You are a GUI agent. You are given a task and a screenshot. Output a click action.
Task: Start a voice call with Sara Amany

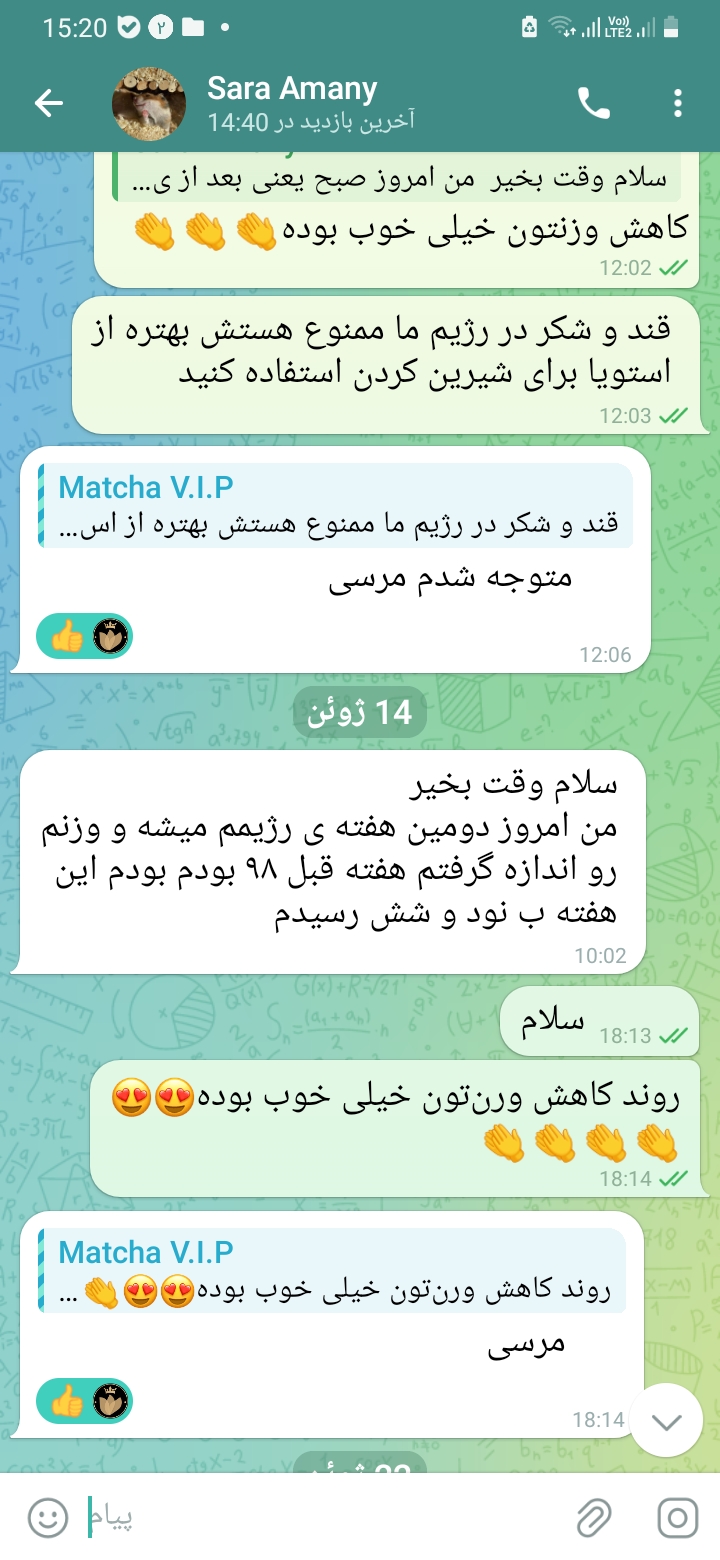(593, 103)
